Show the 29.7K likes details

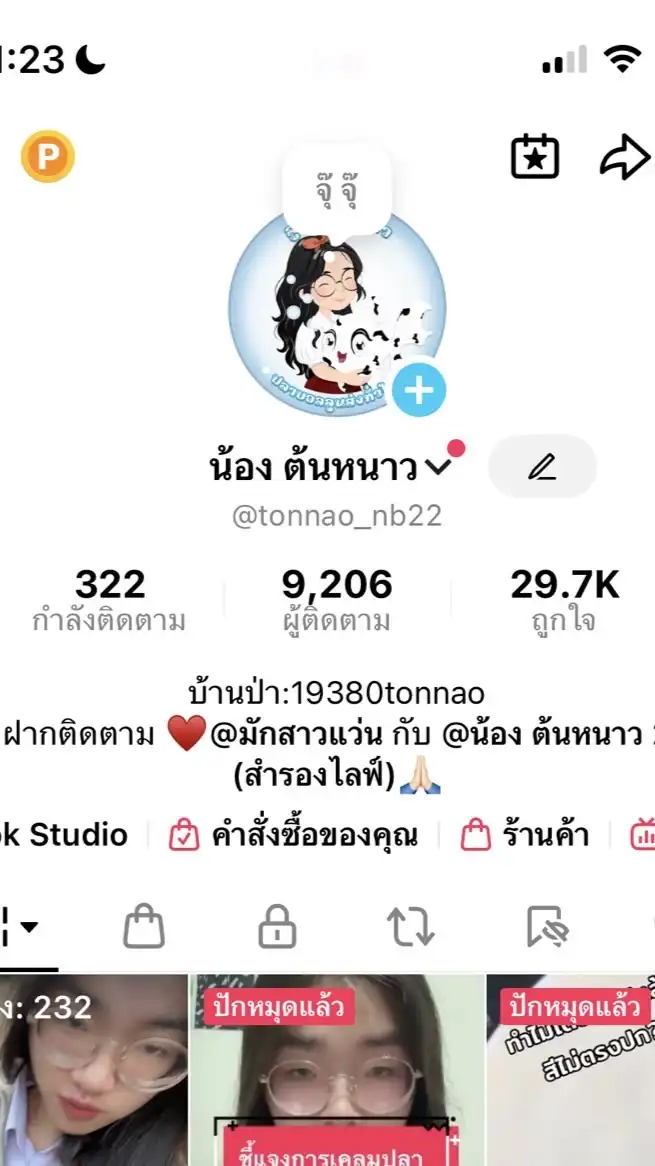coord(564,600)
